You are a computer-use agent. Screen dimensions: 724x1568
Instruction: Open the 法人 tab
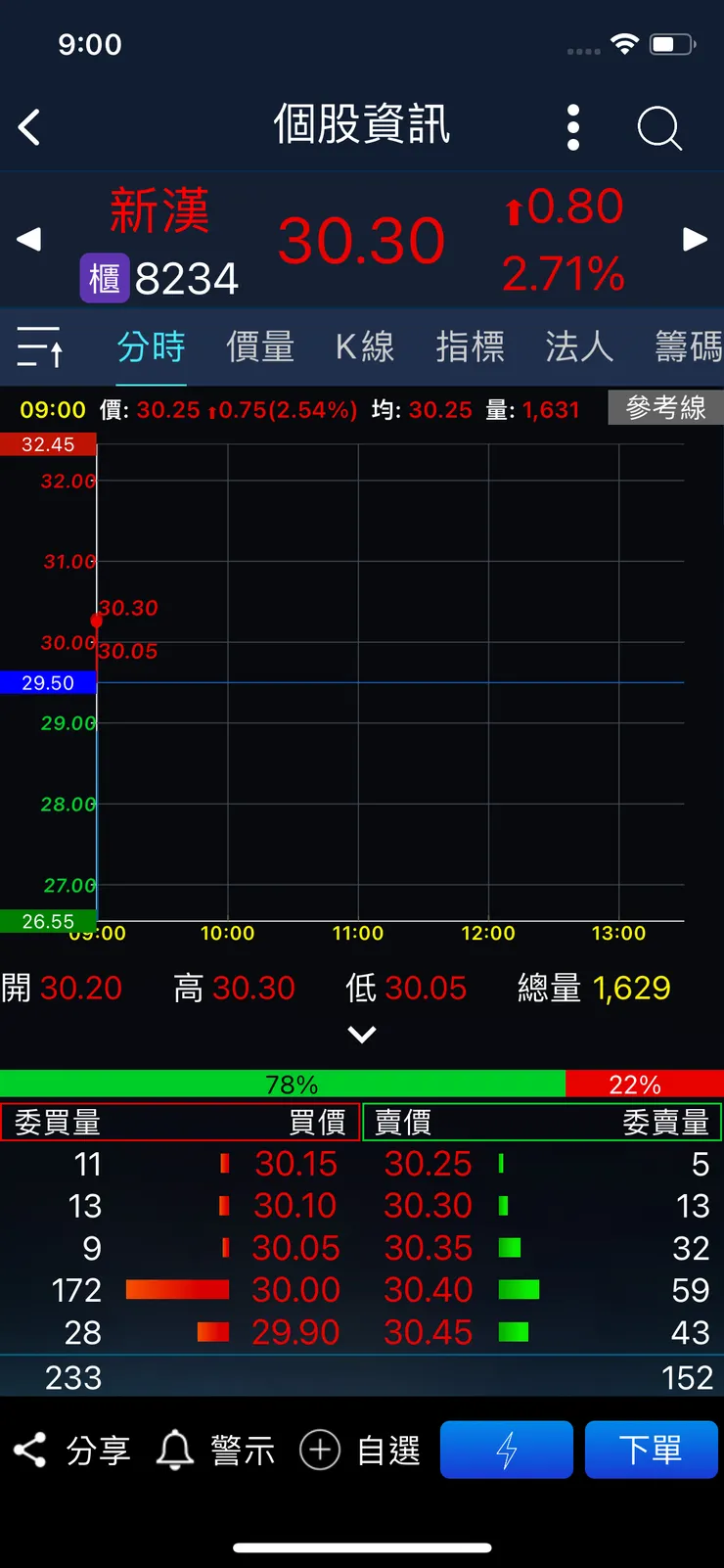pos(579,347)
